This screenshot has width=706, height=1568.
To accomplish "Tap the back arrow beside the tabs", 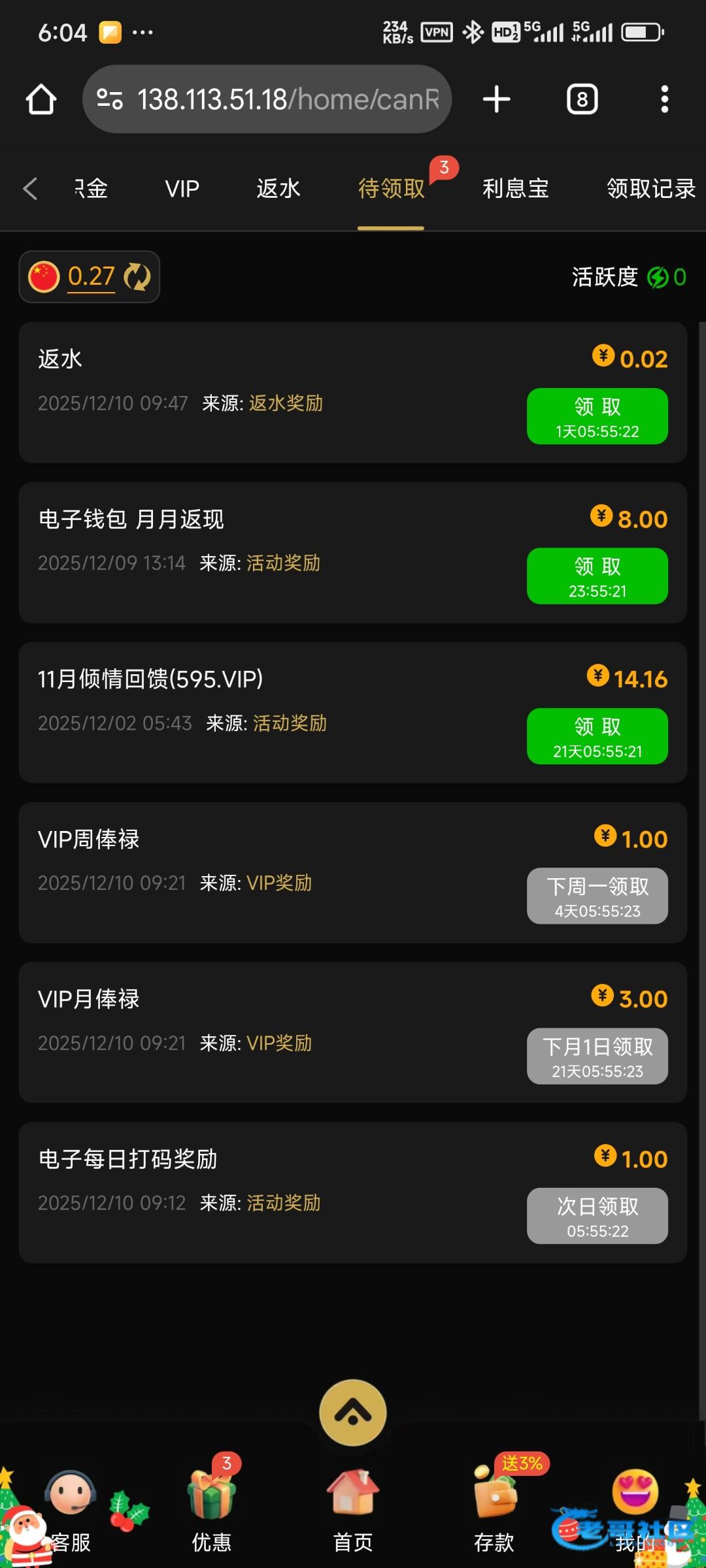I will point(30,189).
